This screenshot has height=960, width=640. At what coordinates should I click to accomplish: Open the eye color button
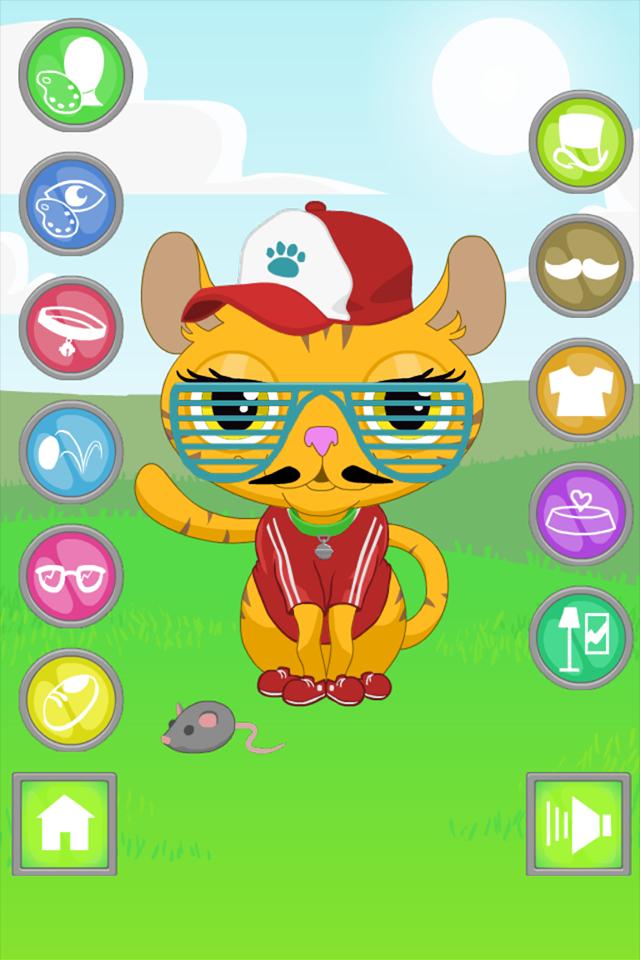tap(70, 204)
